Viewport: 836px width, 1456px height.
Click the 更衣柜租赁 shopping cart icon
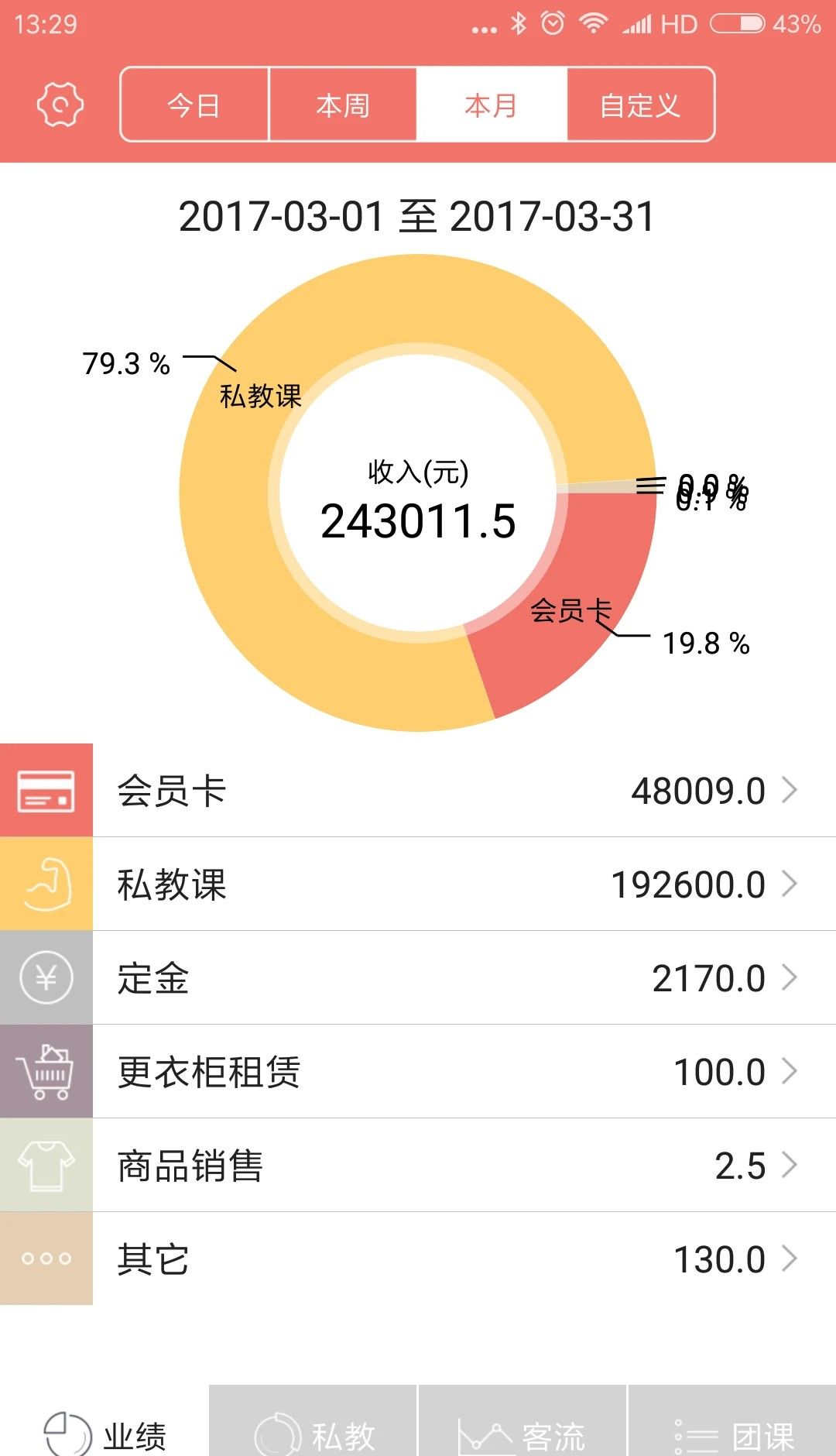[46, 1071]
